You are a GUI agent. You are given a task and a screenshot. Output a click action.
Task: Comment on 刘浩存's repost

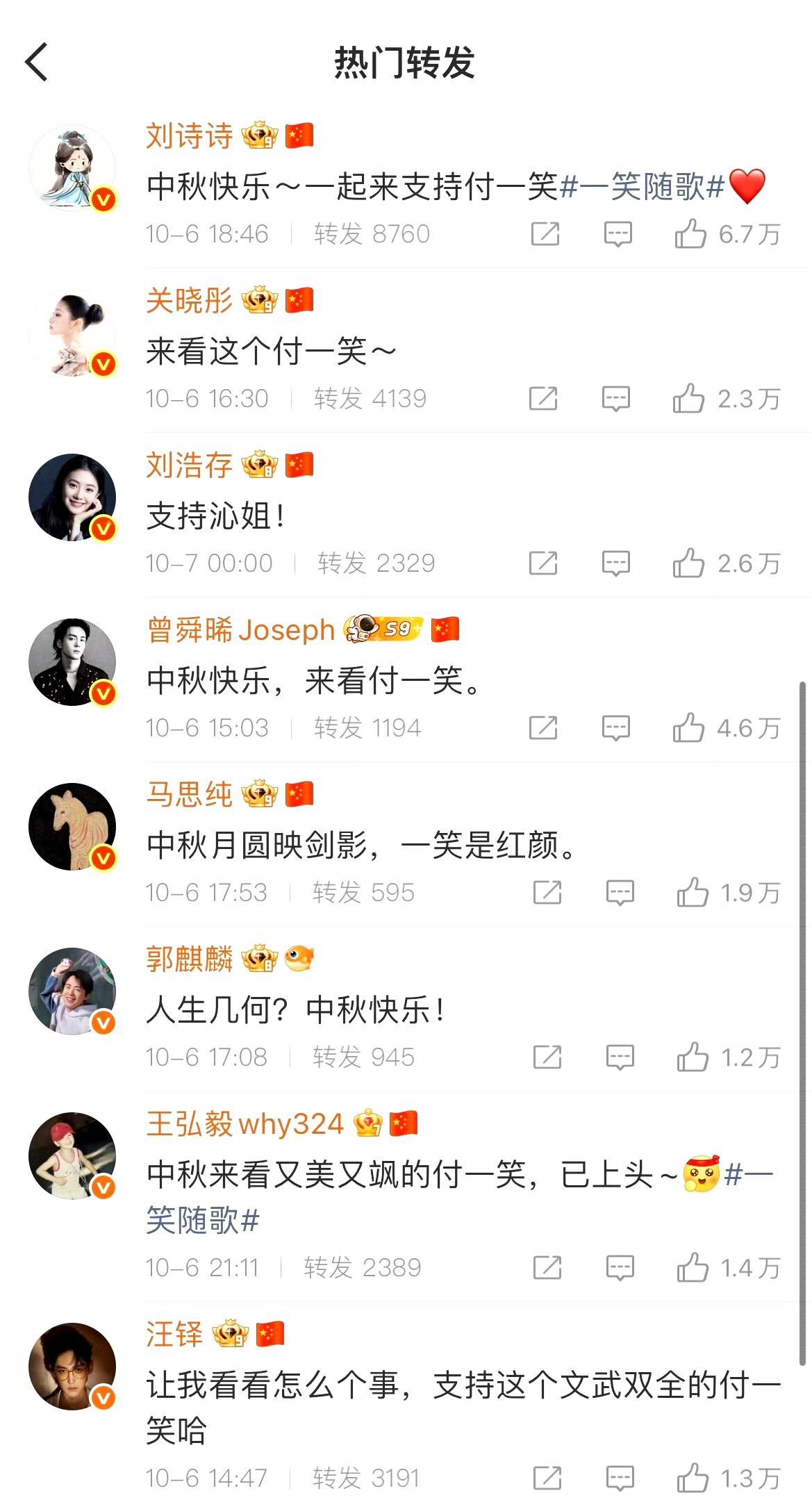(x=616, y=563)
